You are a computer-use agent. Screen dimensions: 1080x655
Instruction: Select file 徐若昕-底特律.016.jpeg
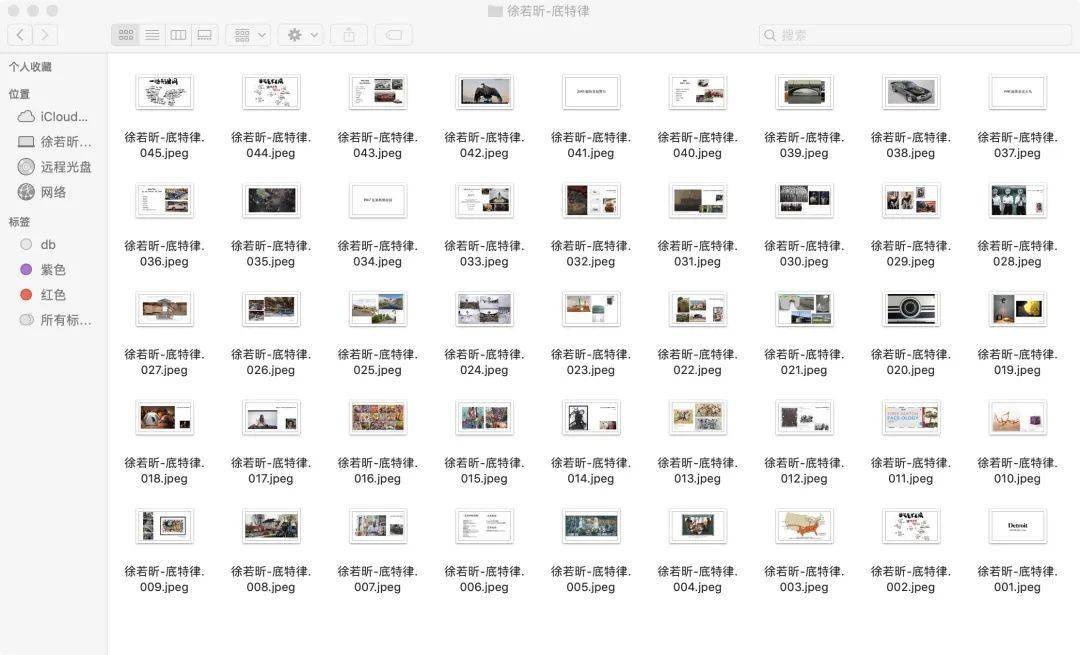(x=378, y=418)
